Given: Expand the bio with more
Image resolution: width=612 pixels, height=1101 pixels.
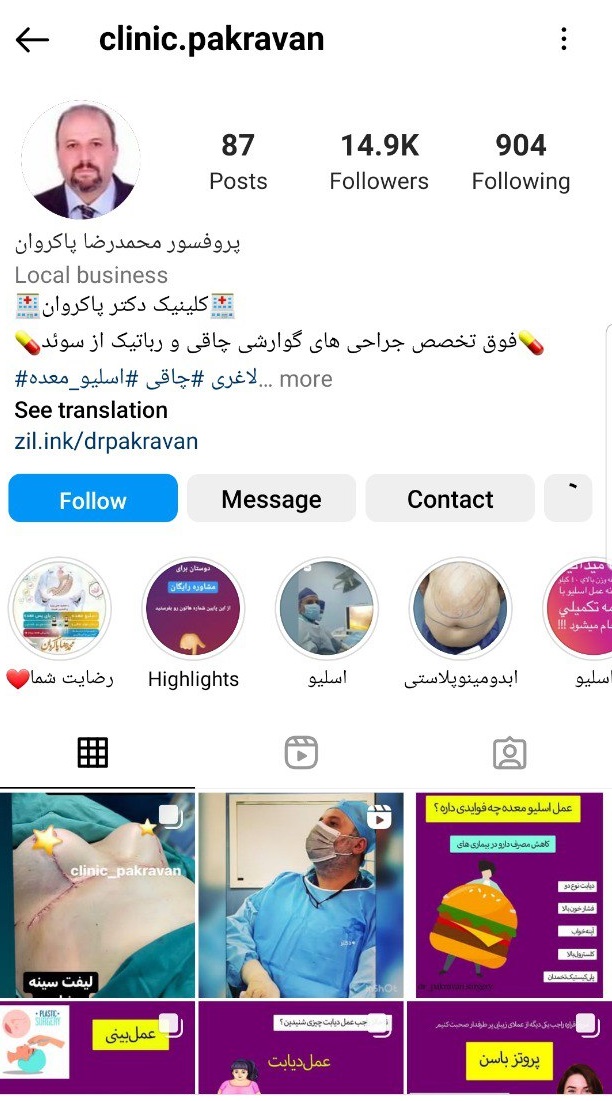Looking at the screenshot, I should [x=306, y=379].
